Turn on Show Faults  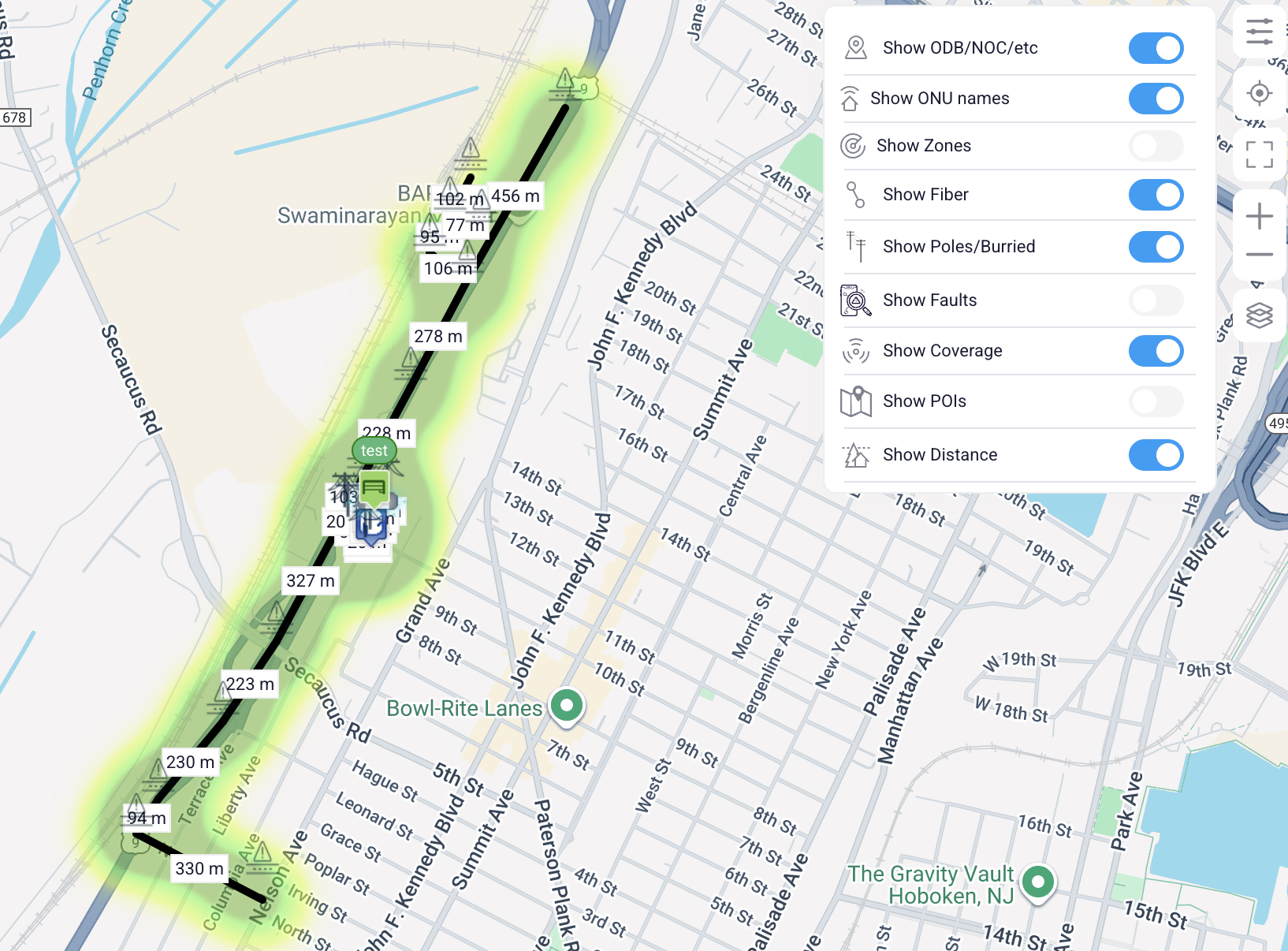[x=1156, y=300]
